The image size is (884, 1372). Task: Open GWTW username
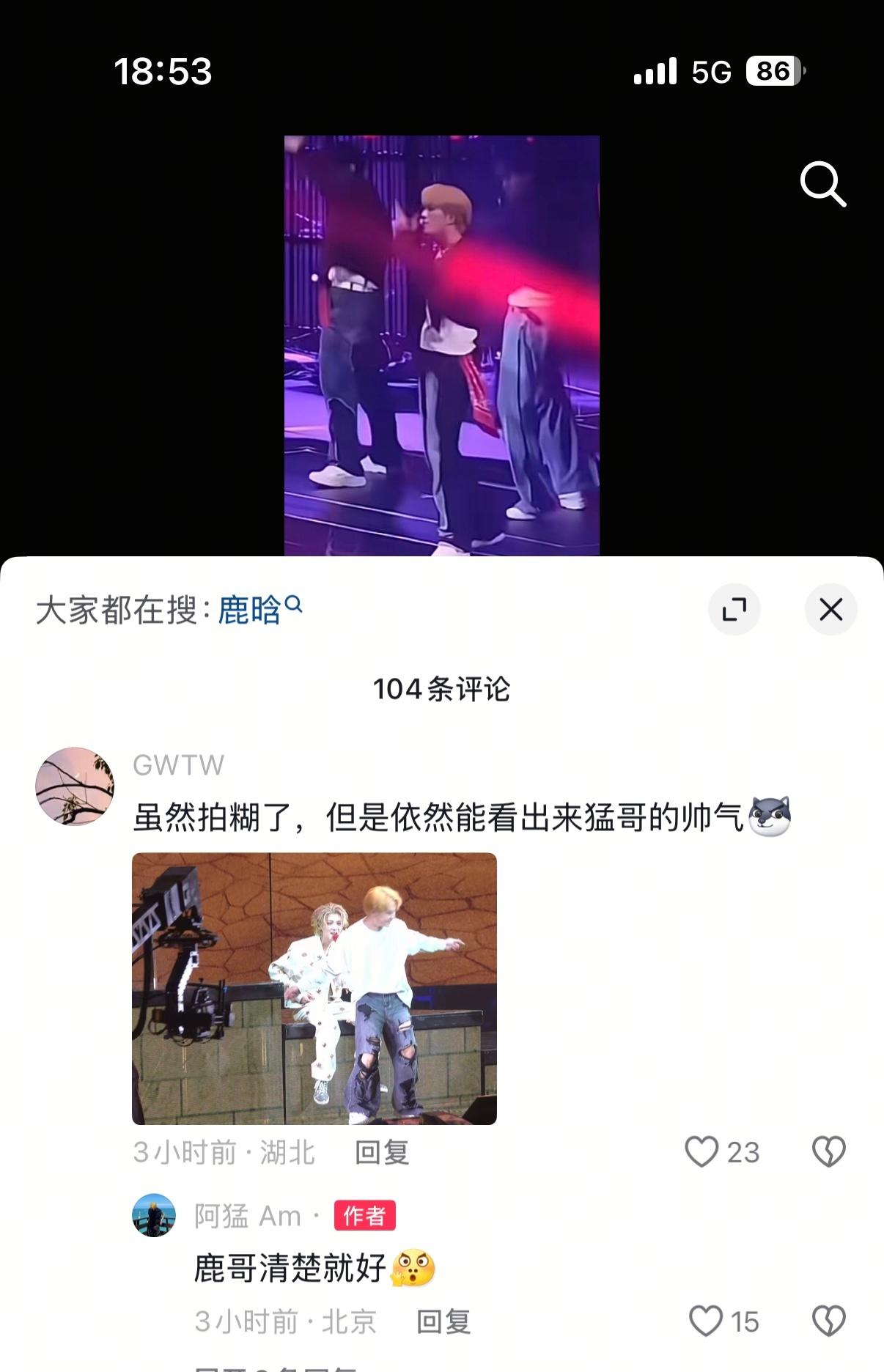click(178, 765)
